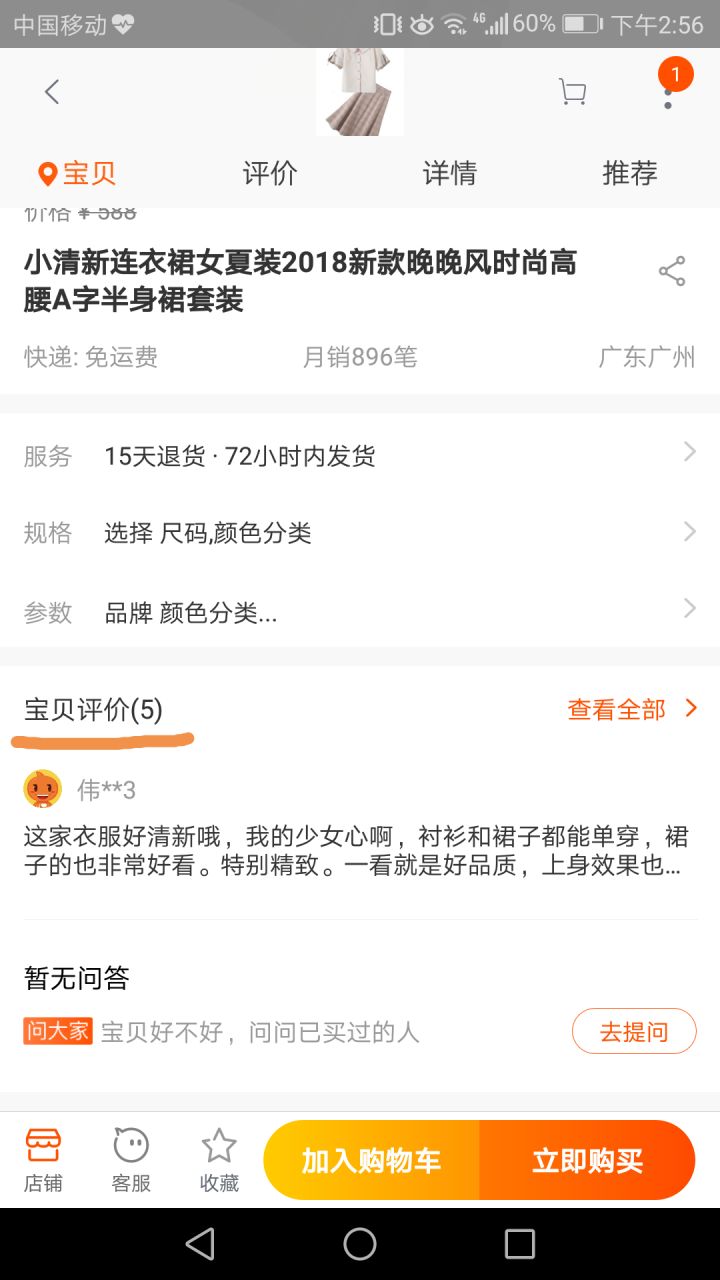
Task: Contact 客服 customer service
Action: (131, 1160)
